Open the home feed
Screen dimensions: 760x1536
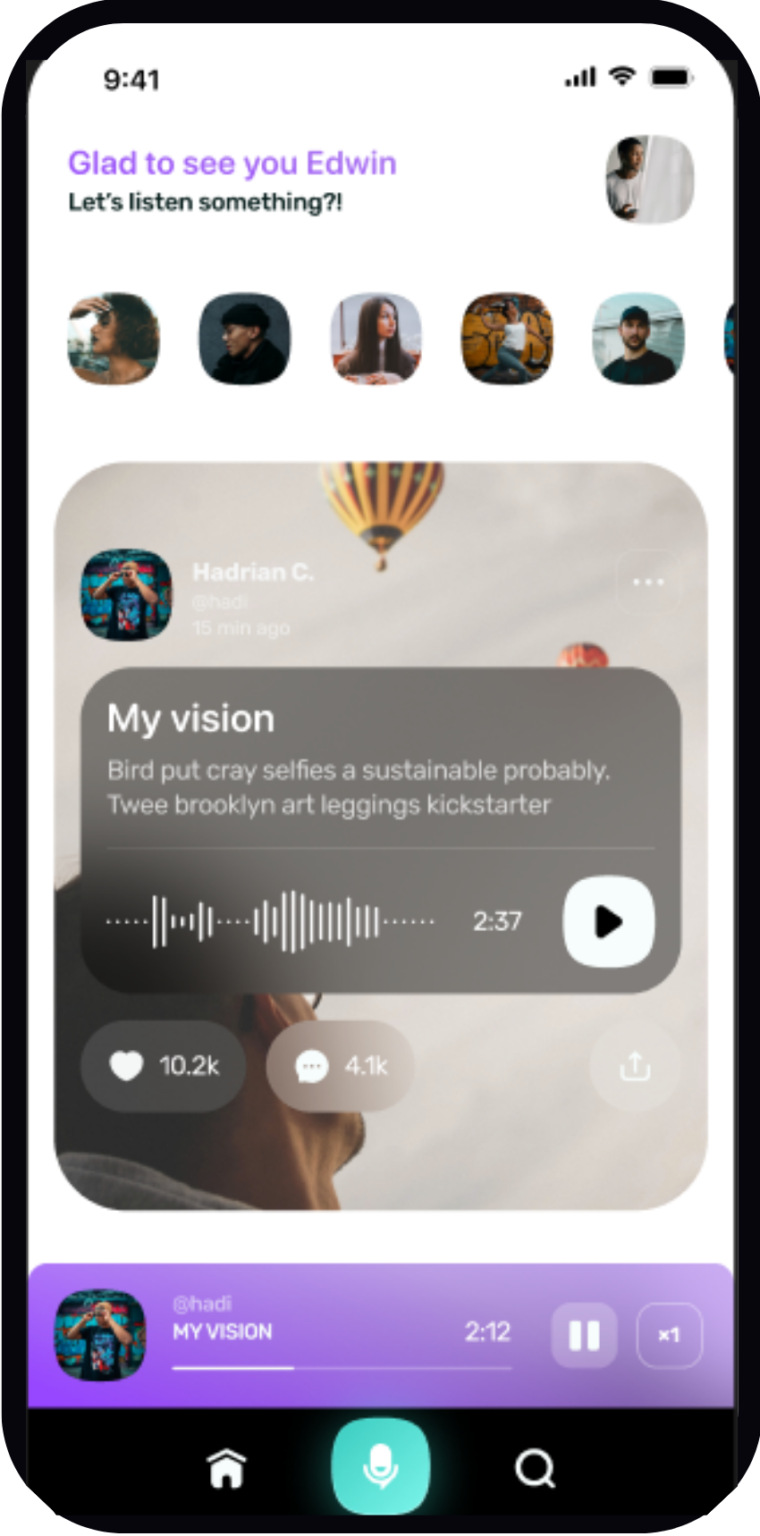coord(227,1468)
